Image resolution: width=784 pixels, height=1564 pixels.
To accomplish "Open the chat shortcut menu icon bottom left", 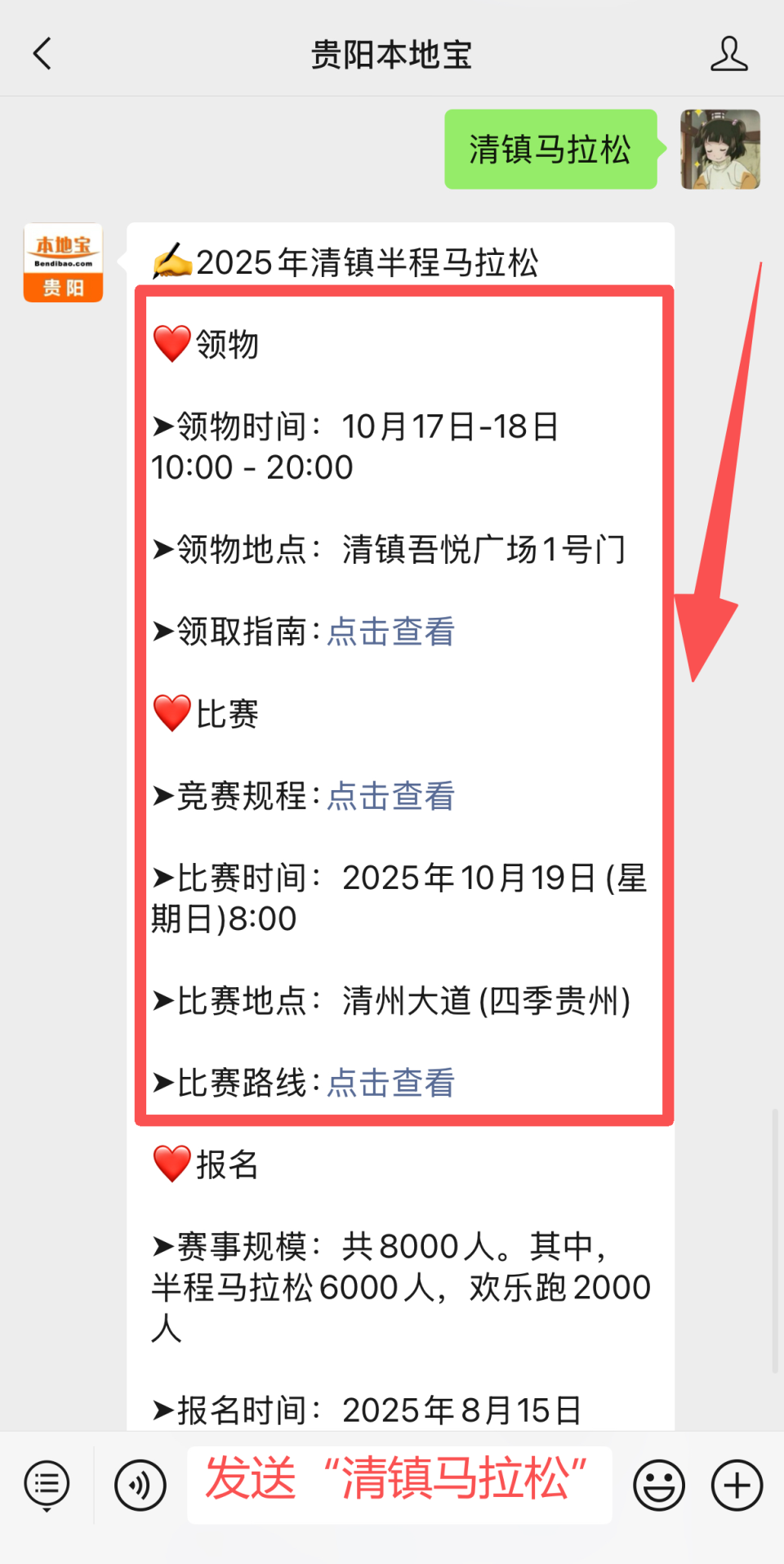I will pyautogui.click(x=47, y=1484).
